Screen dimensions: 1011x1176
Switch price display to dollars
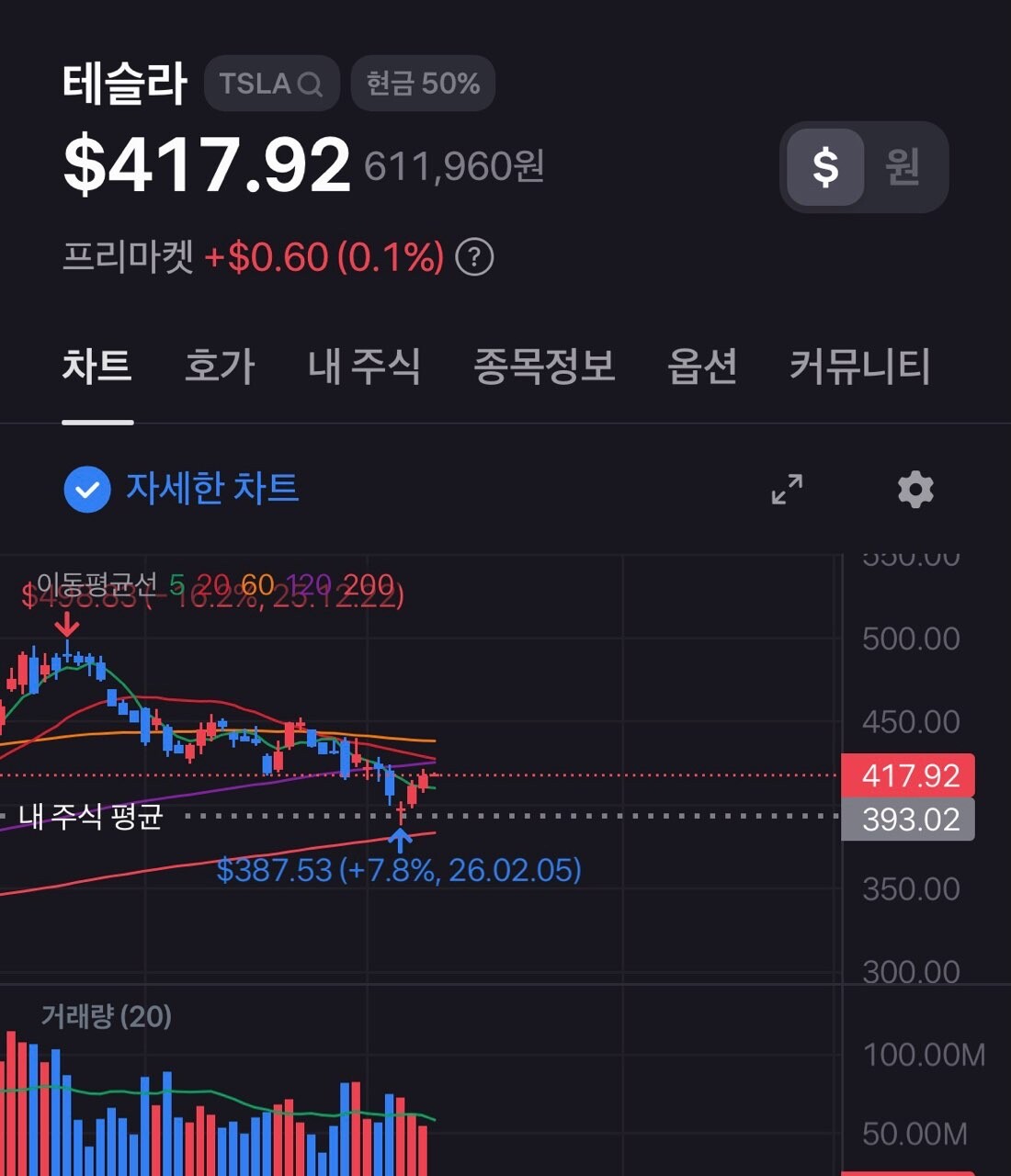(825, 167)
